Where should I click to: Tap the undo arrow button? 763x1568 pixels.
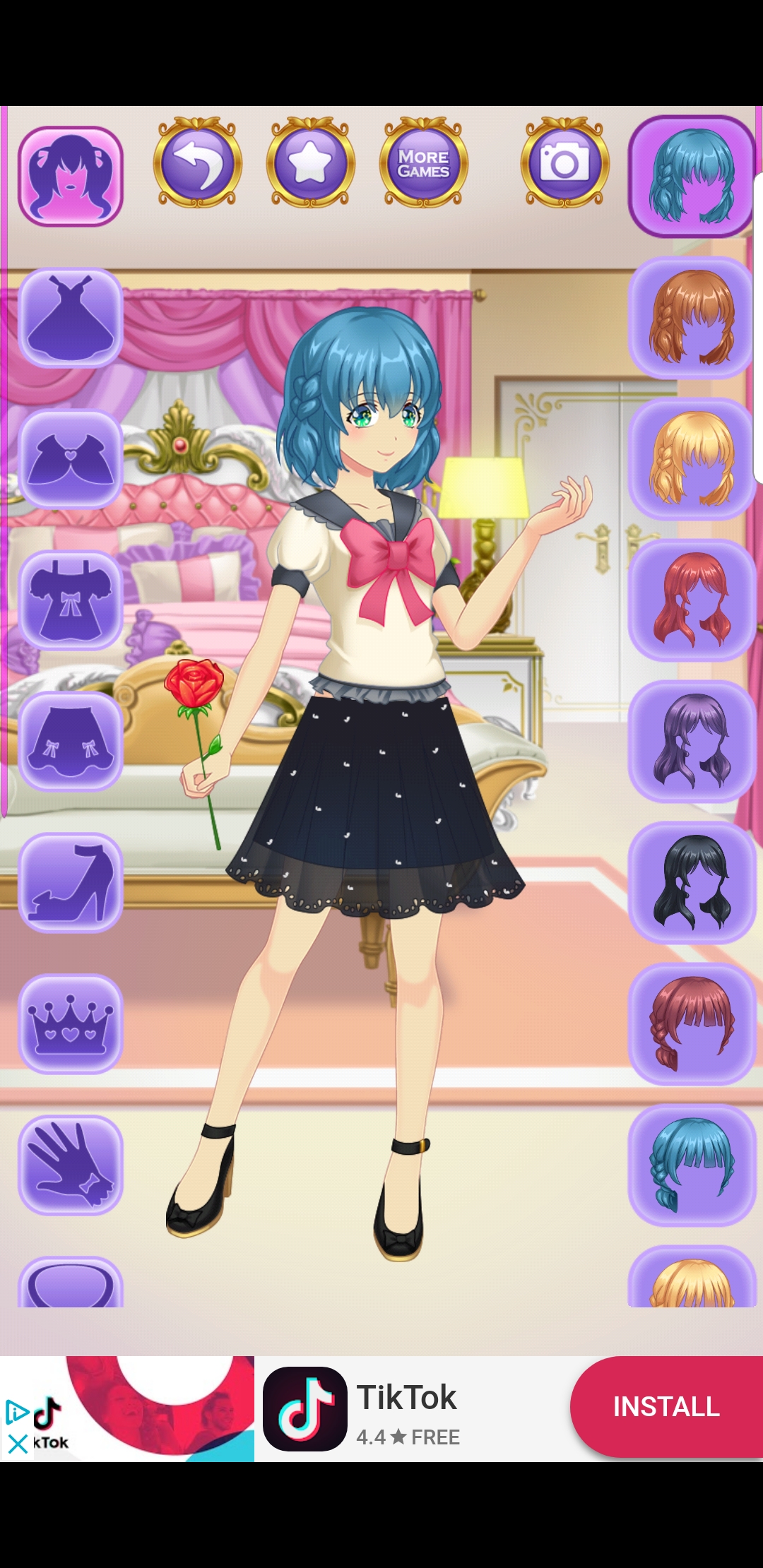point(198,162)
